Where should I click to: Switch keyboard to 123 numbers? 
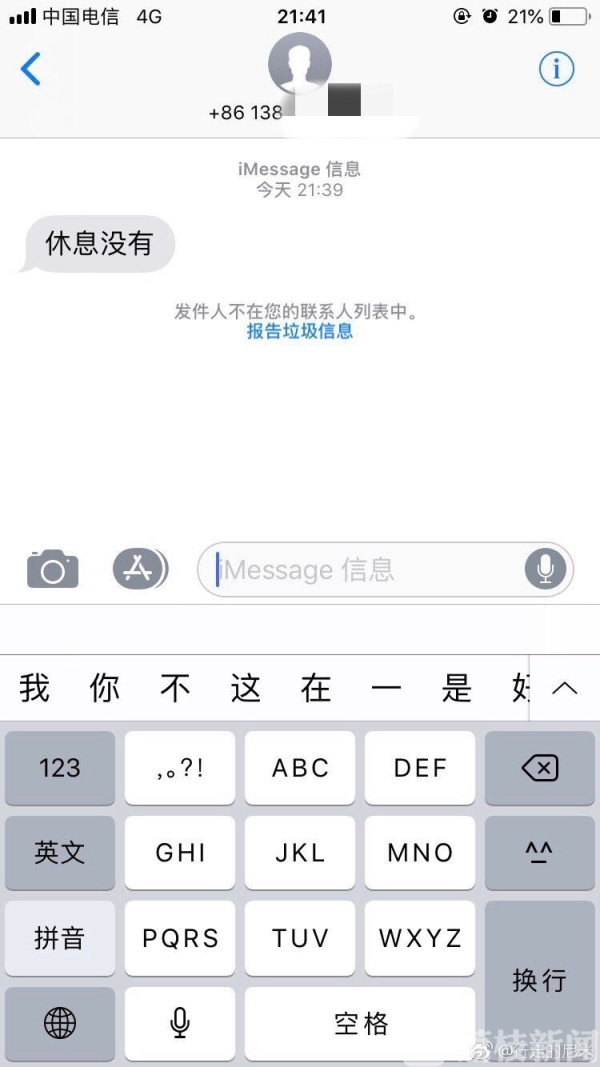pos(60,768)
